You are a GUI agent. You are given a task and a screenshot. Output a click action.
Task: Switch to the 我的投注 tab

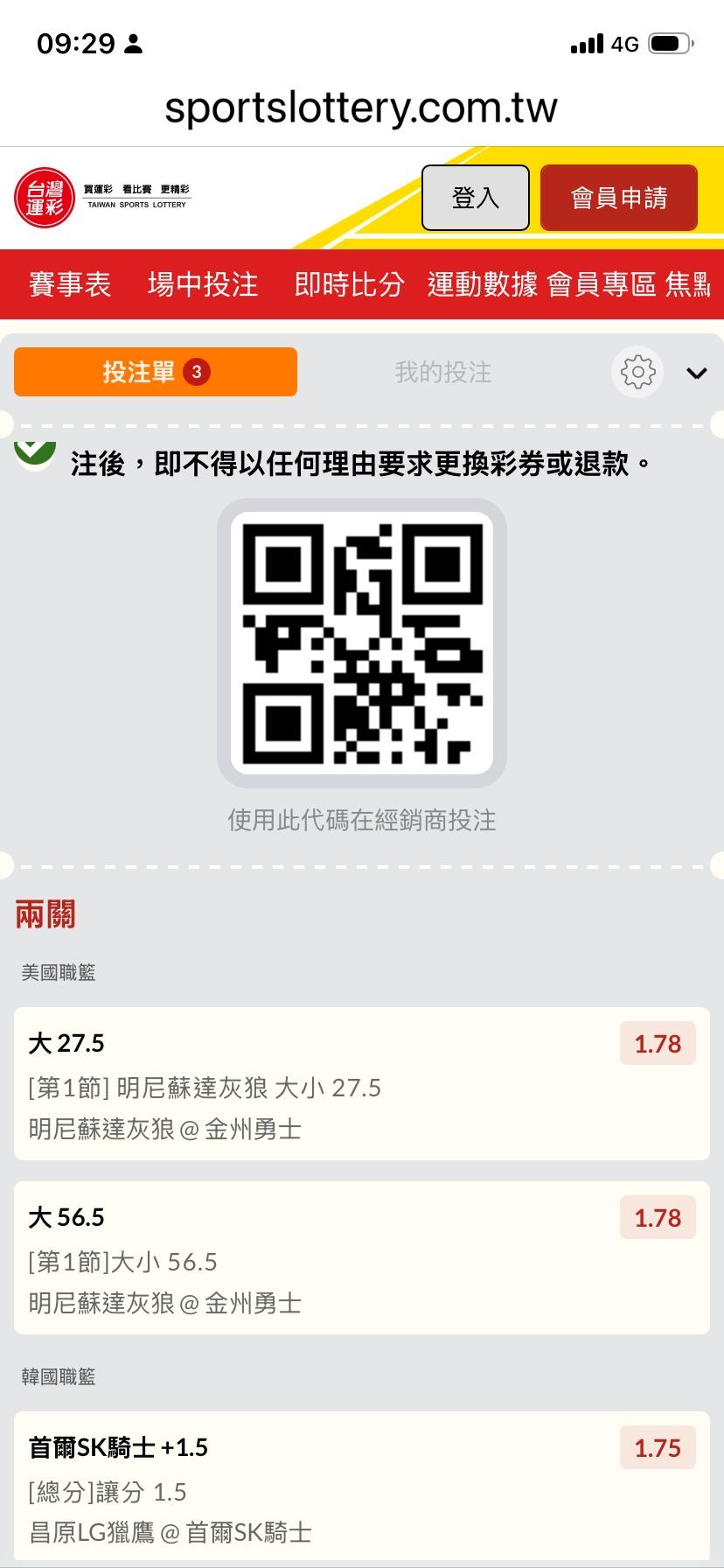click(x=442, y=372)
